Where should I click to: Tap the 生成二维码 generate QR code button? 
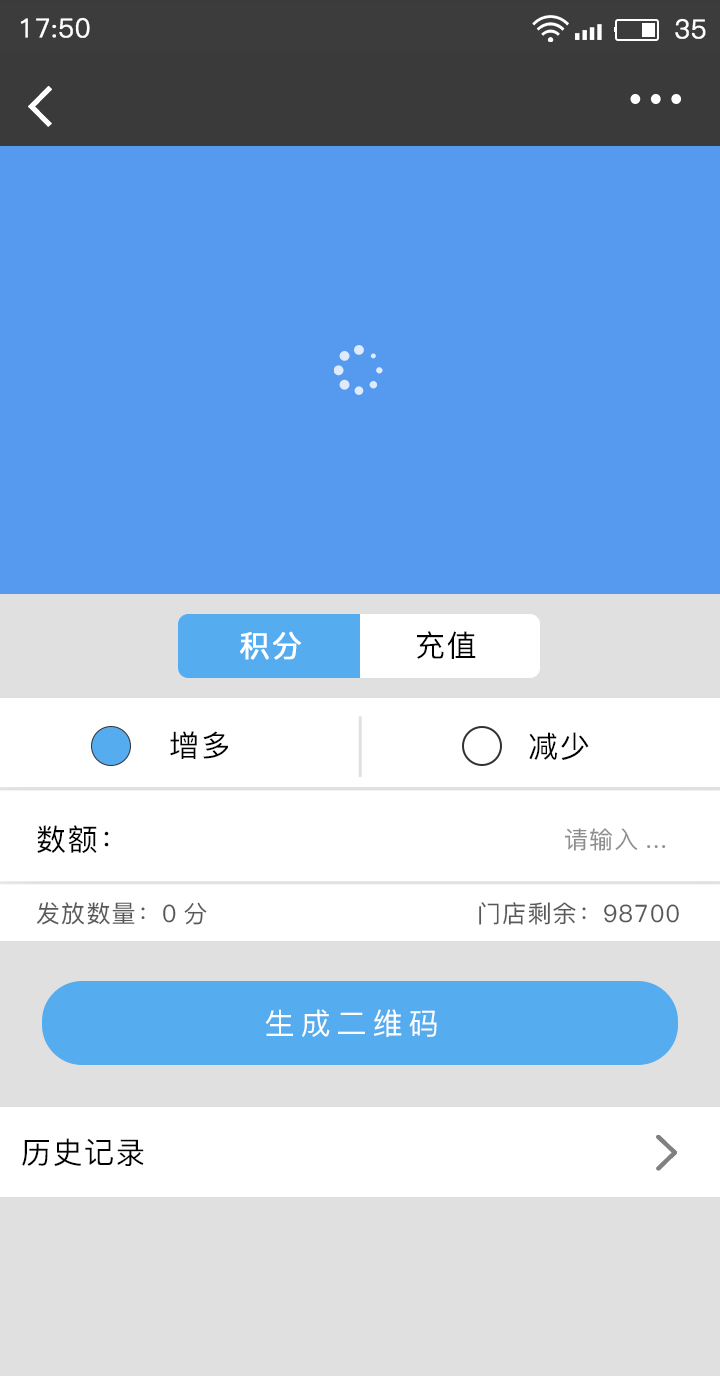click(359, 1022)
